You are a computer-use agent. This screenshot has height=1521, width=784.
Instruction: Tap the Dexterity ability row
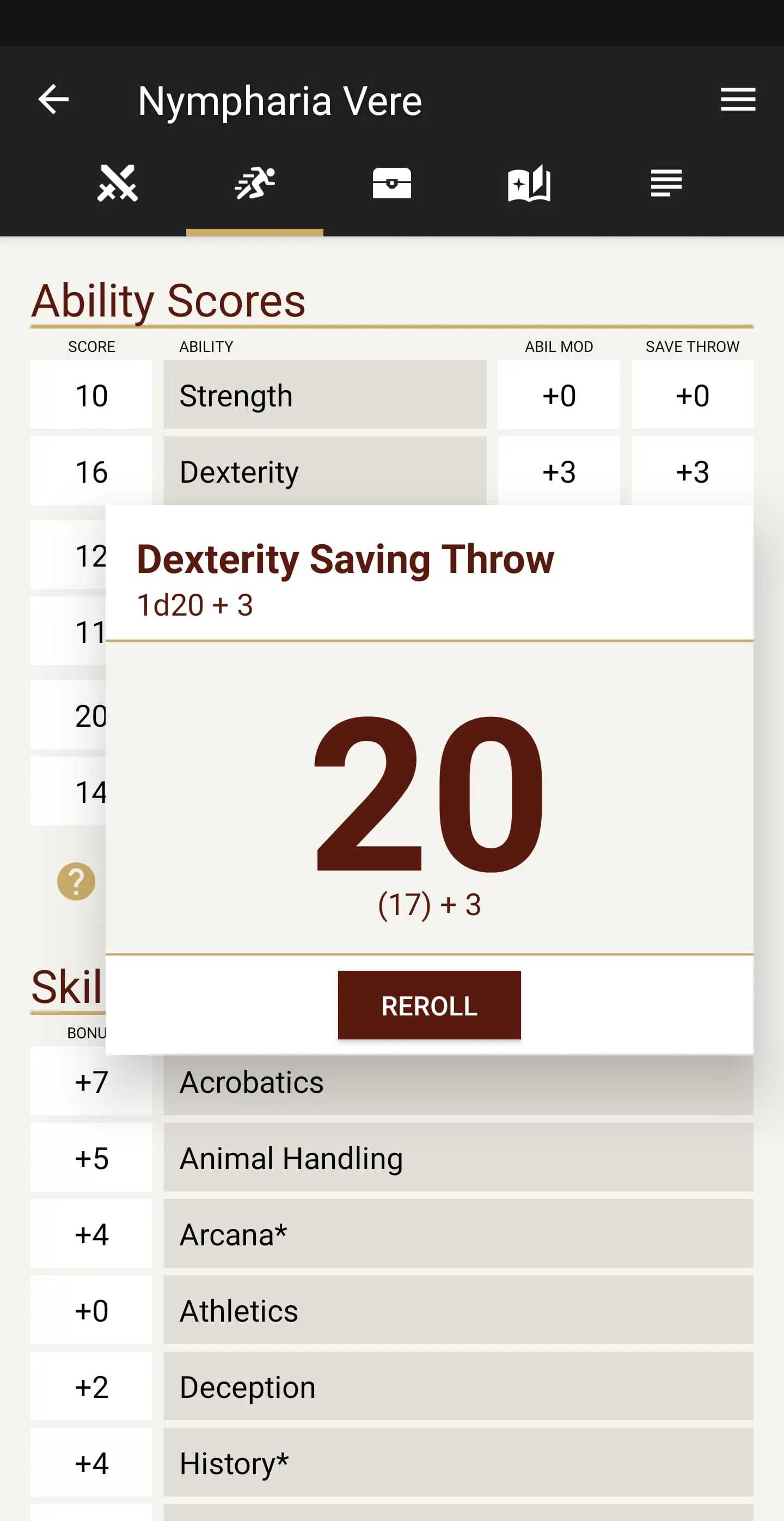[324, 471]
